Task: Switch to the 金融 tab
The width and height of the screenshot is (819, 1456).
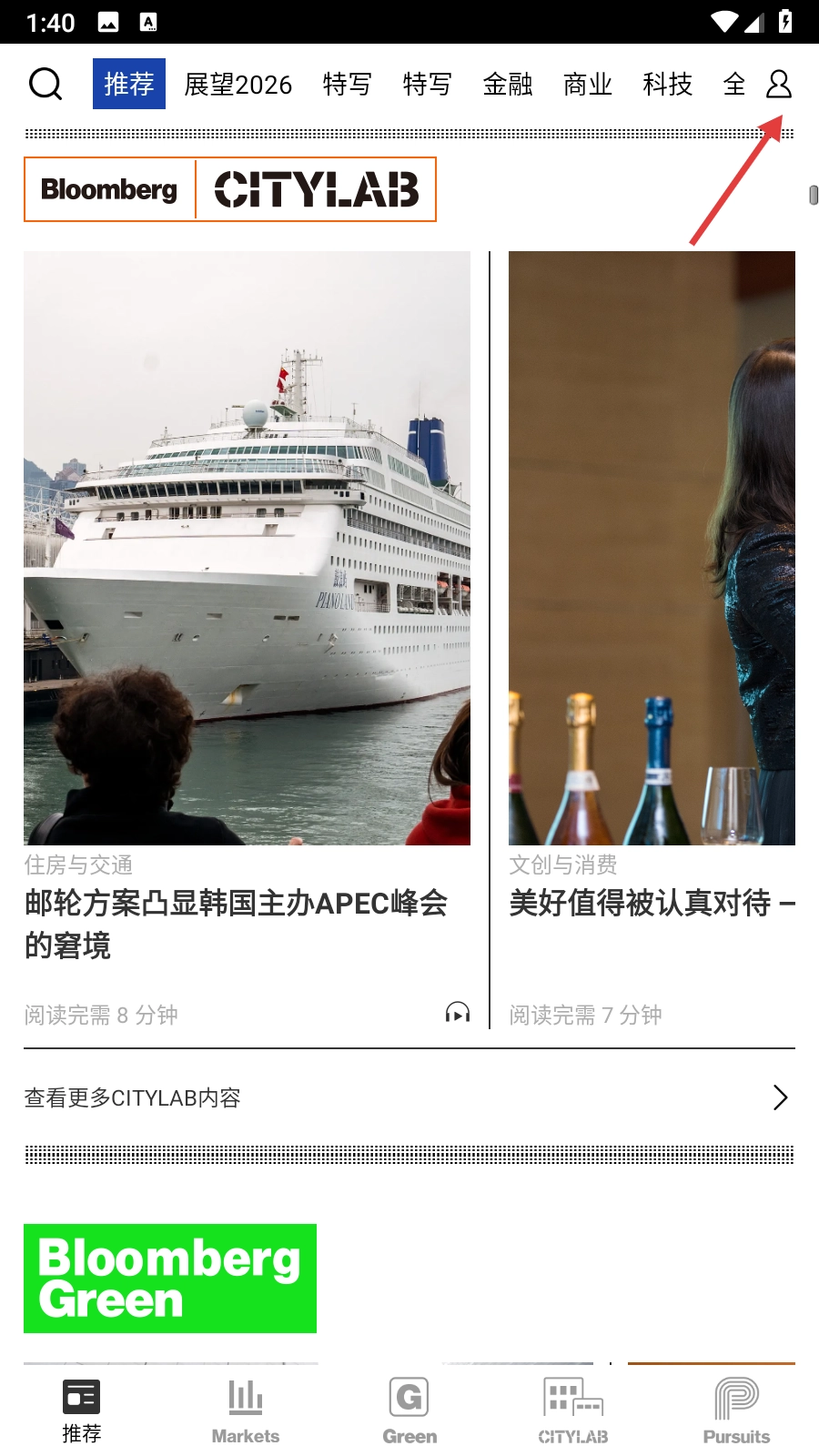Action: pos(507,85)
